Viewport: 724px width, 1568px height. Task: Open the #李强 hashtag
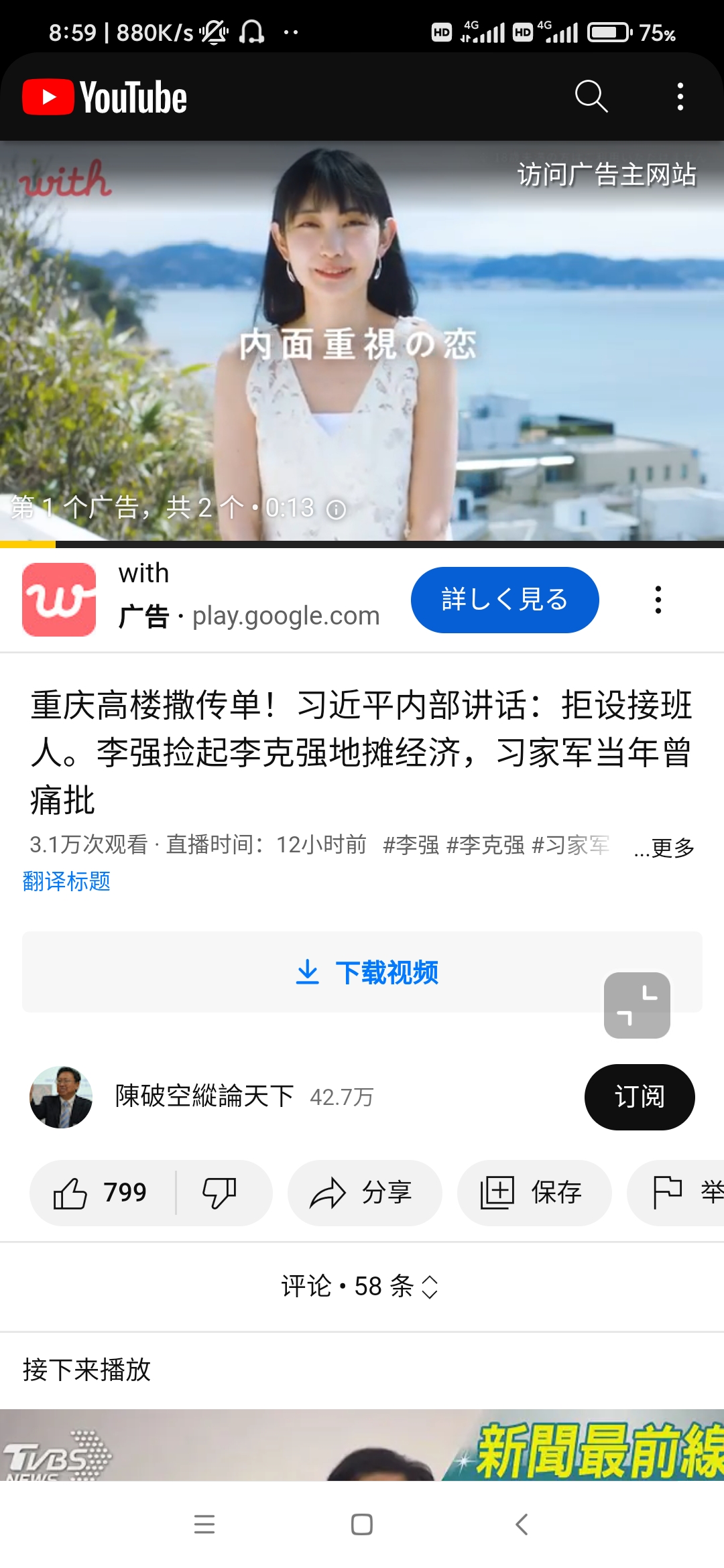tap(412, 846)
